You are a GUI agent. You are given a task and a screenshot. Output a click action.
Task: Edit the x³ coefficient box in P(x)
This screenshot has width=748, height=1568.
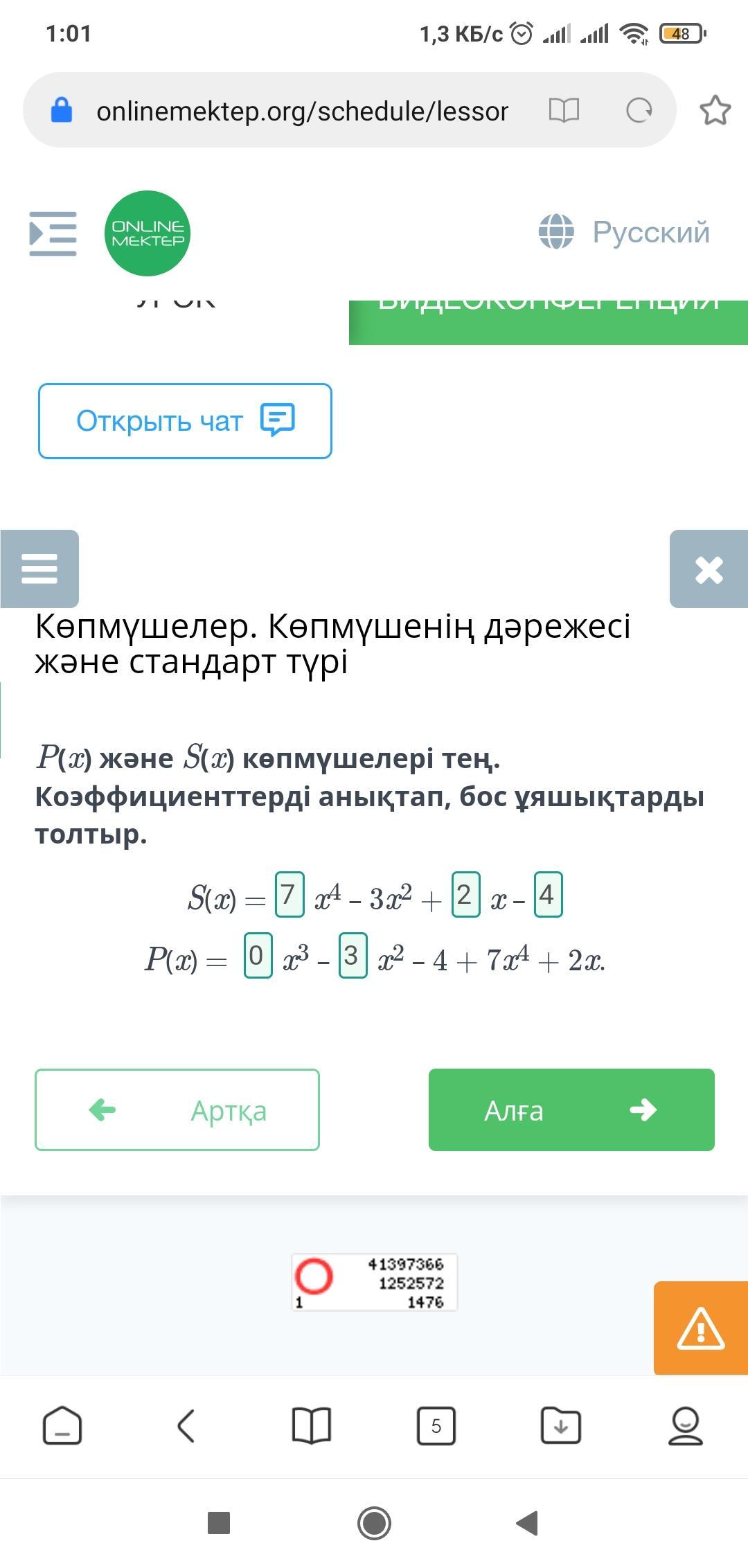258,955
